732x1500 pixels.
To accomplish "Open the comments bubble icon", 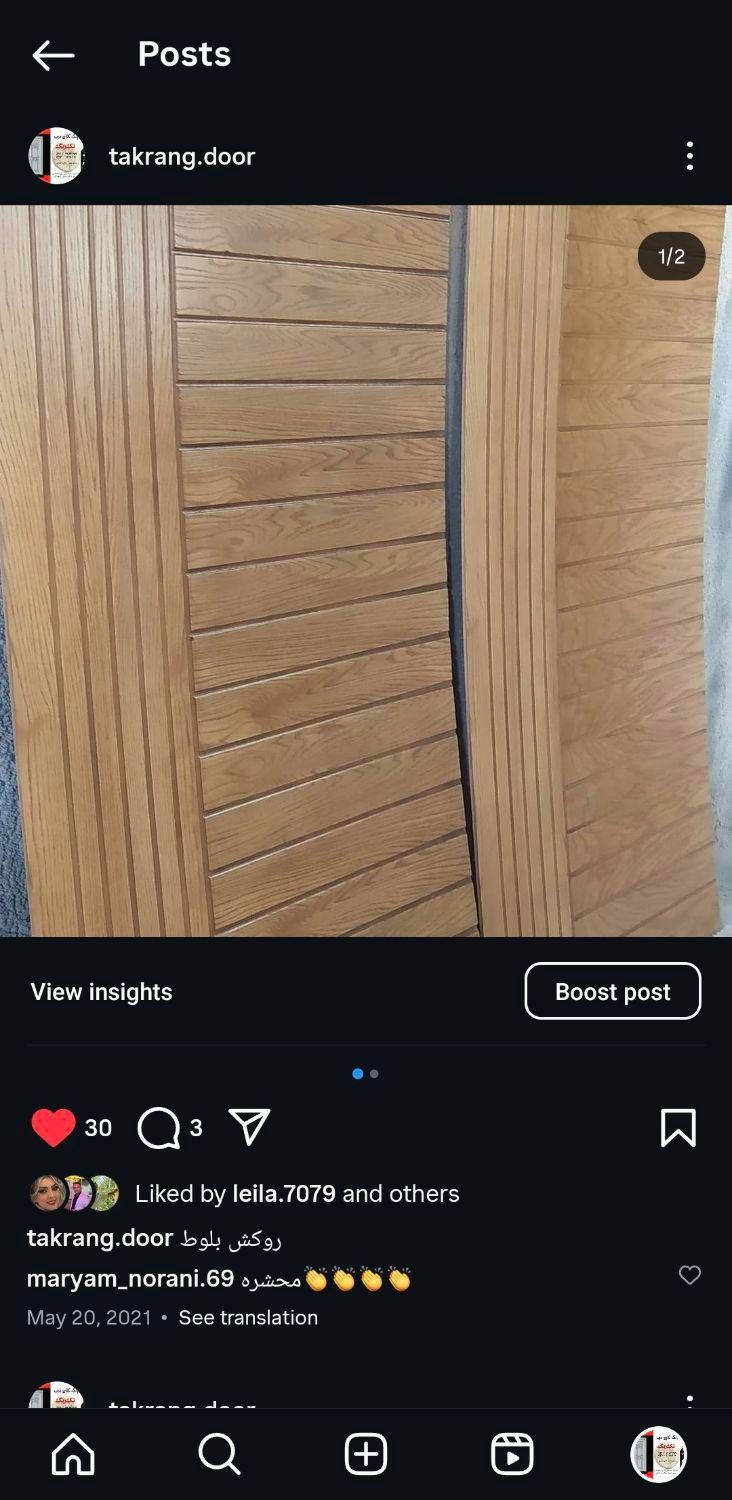I will (158, 1128).
